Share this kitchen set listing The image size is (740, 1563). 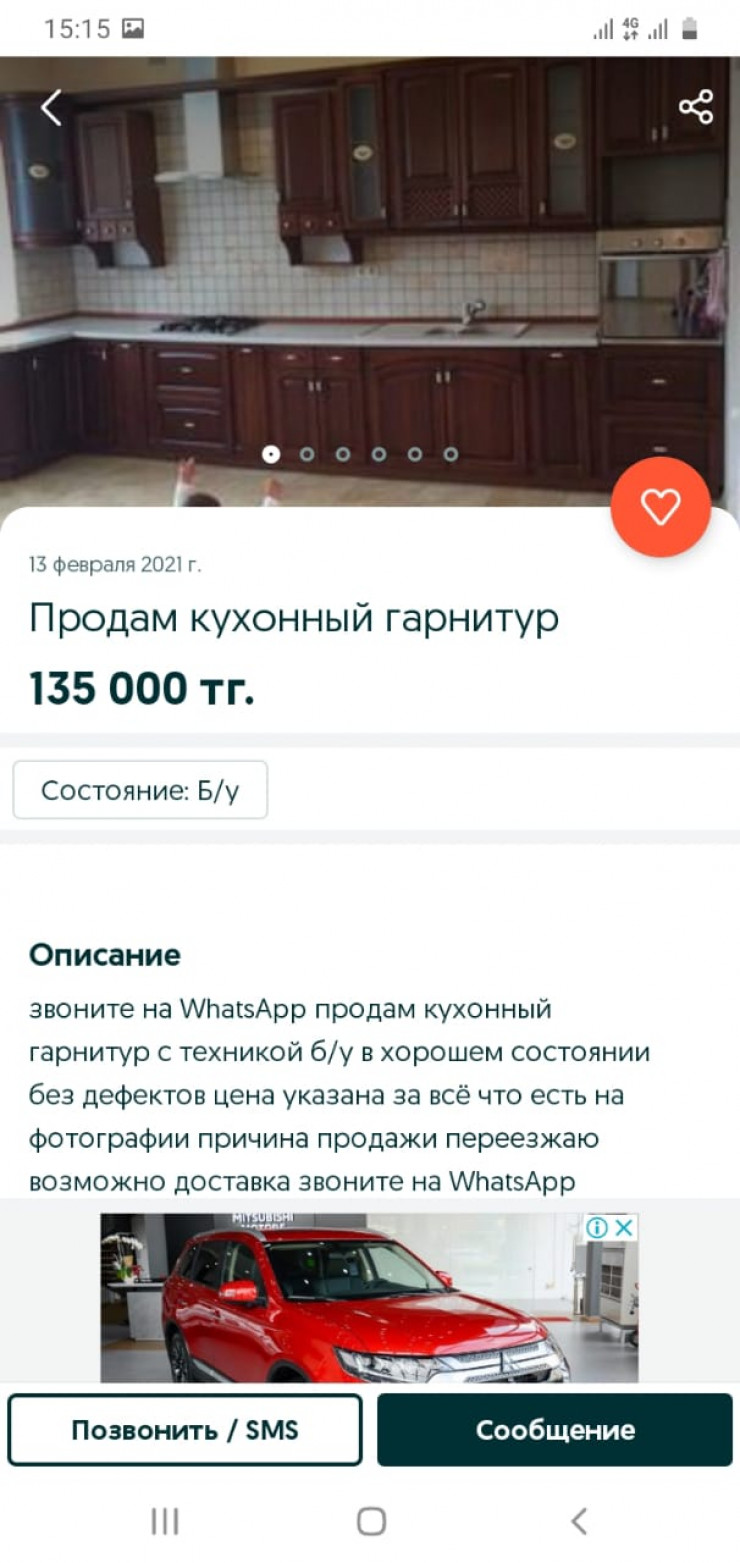point(695,107)
